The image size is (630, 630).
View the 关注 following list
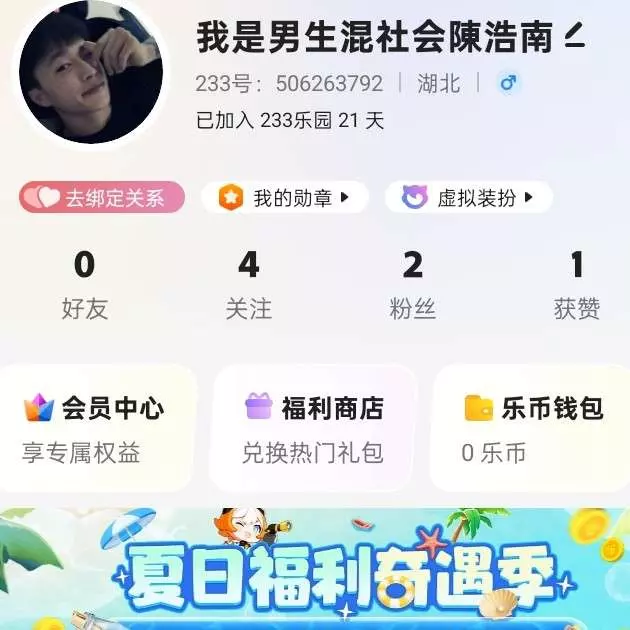click(248, 286)
